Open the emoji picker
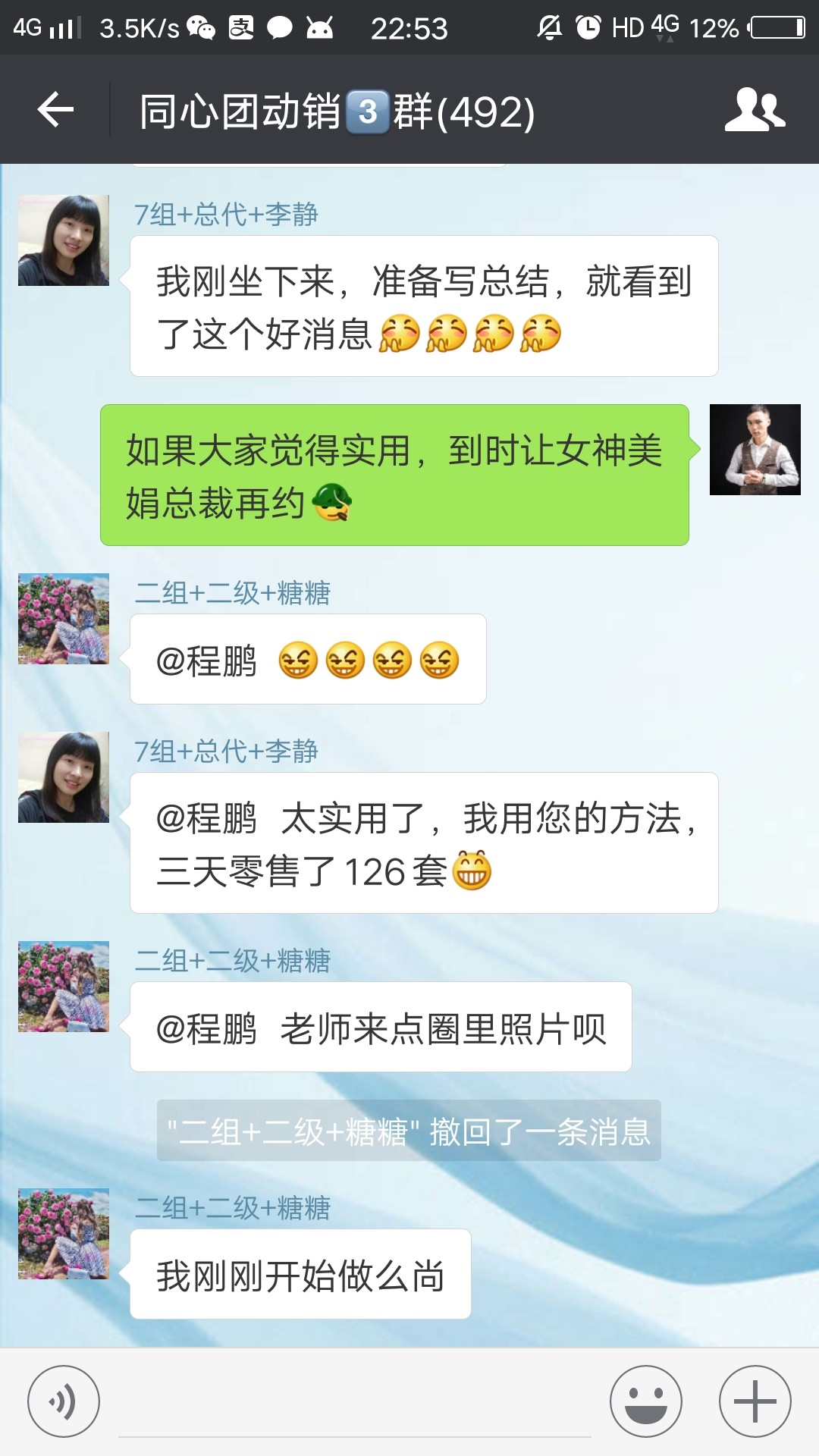 [x=646, y=1401]
